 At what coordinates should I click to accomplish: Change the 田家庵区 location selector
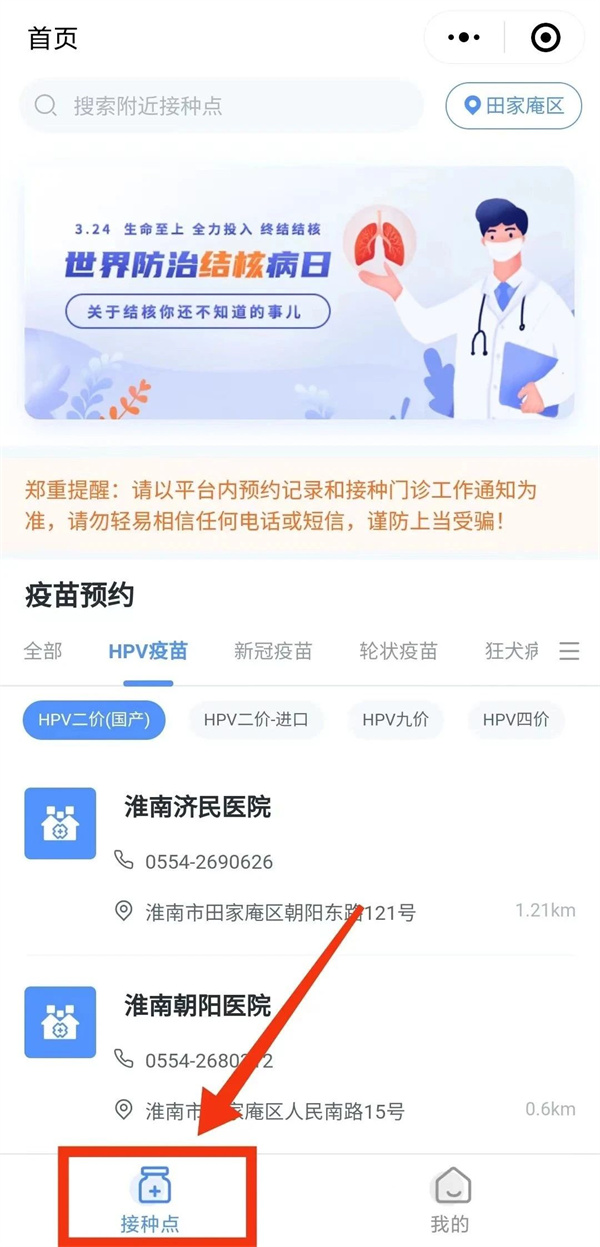(513, 106)
